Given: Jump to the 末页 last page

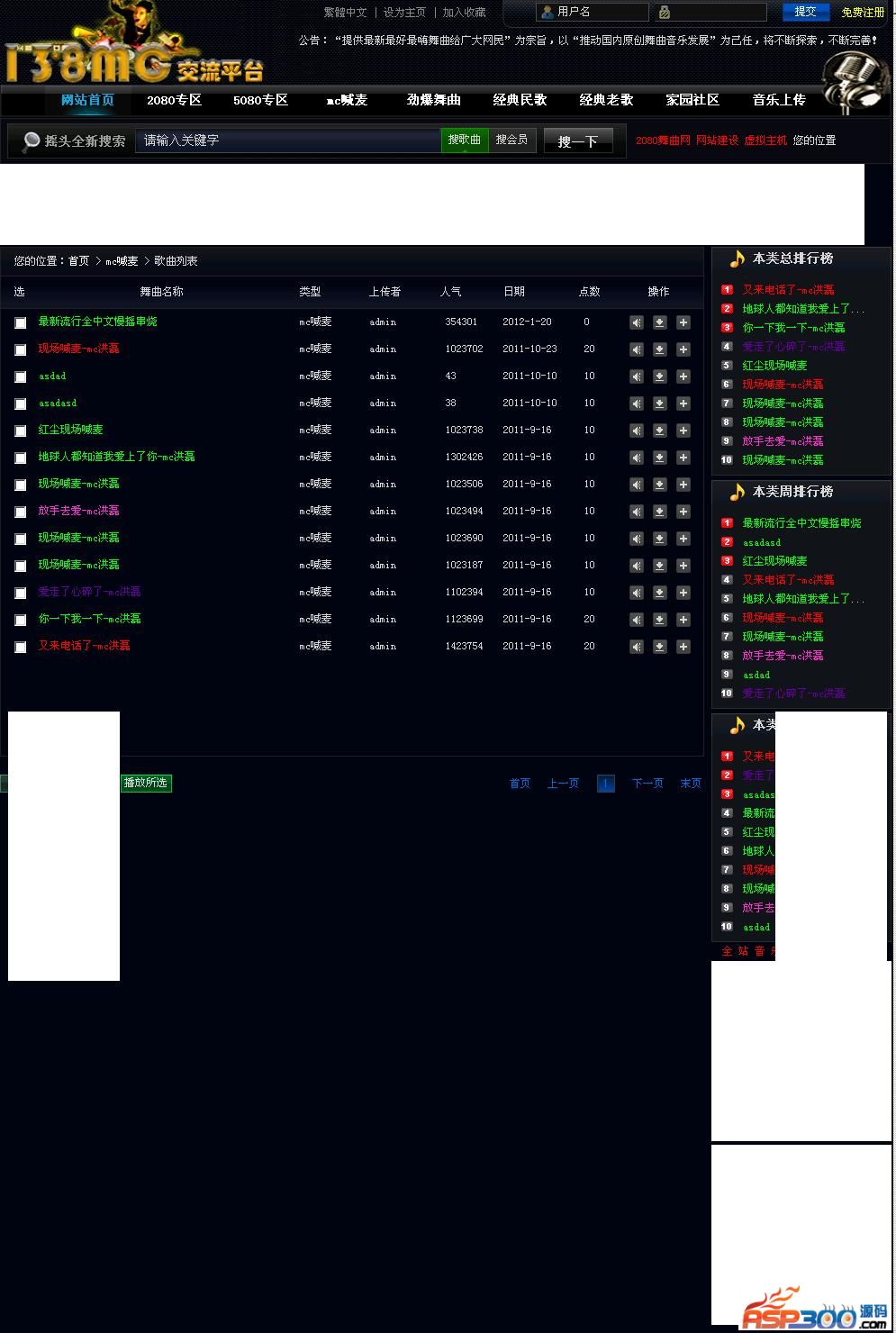Looking at the screenshot, I should (x=691, y=784).
